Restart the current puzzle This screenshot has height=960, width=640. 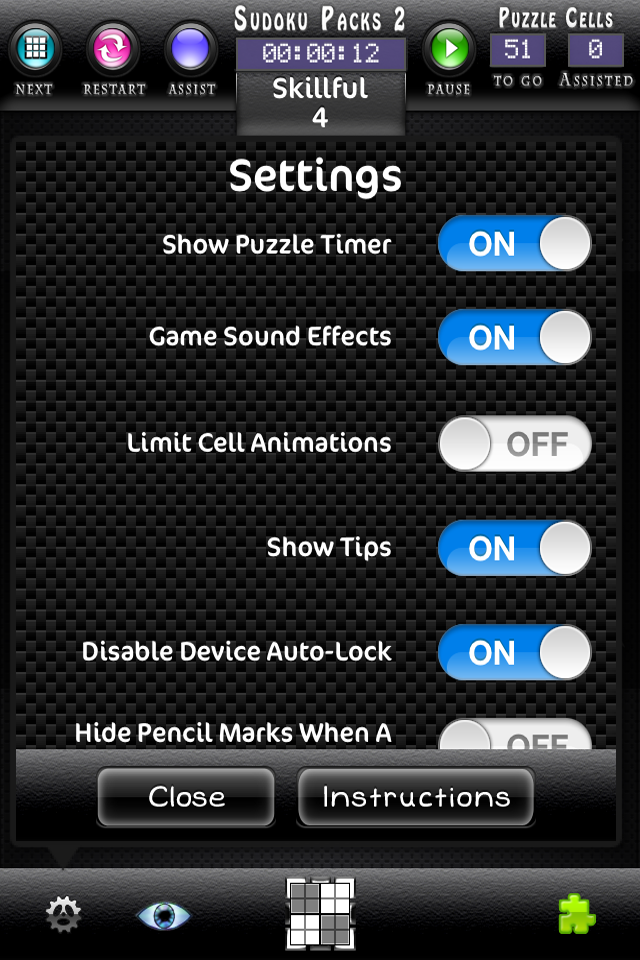tap(114, 50)
